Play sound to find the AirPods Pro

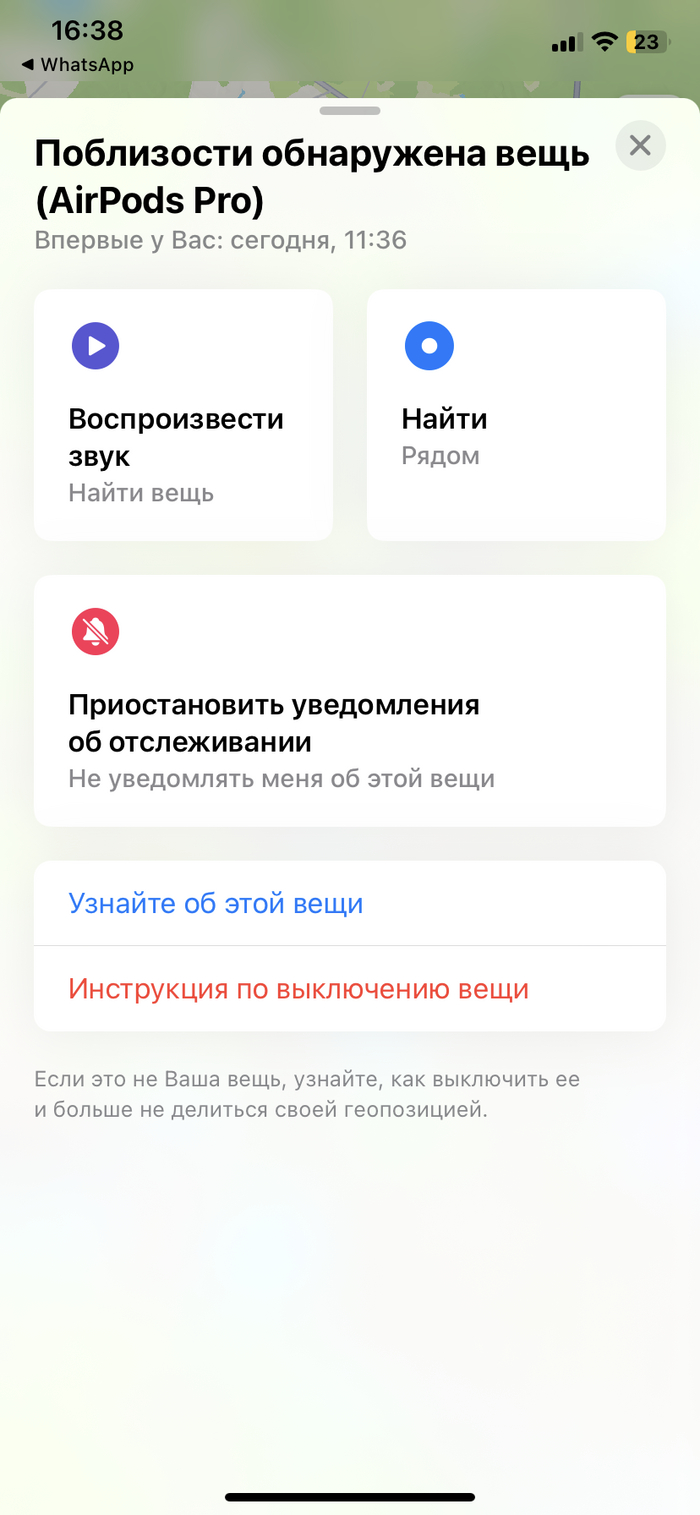[183, 415]
